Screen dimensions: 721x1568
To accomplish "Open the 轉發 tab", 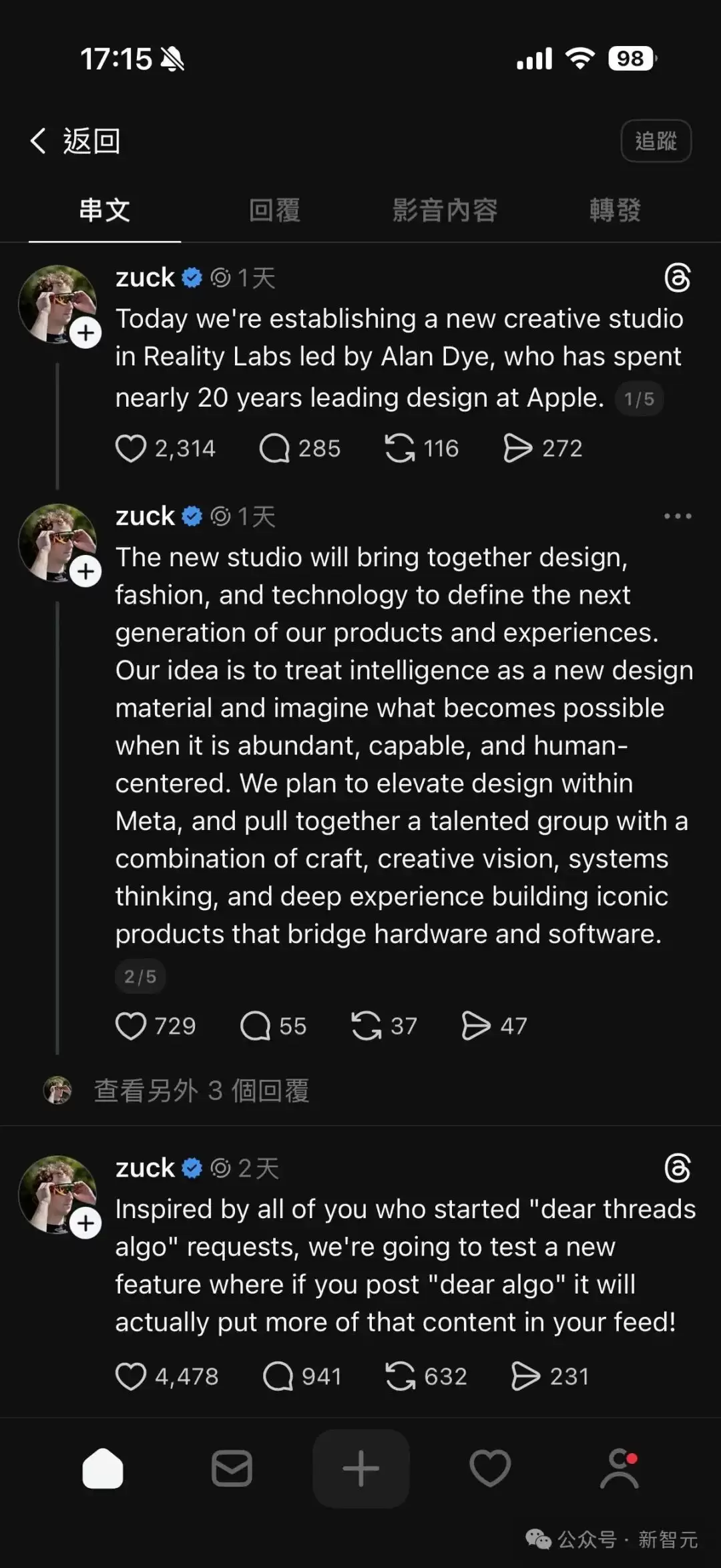I will click(x=615, y=210).
